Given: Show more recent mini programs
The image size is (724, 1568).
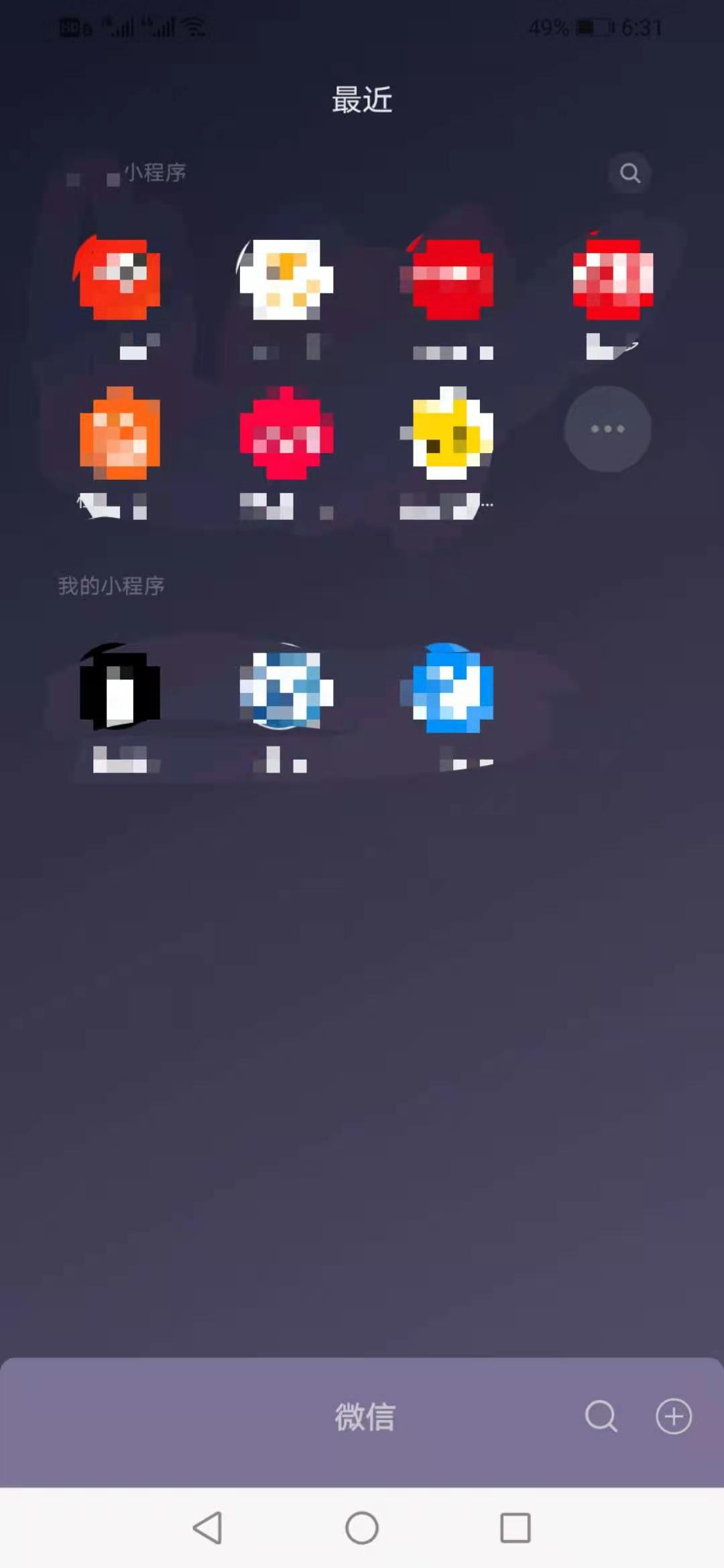Looking at the screenshot, I should point(607,429).
